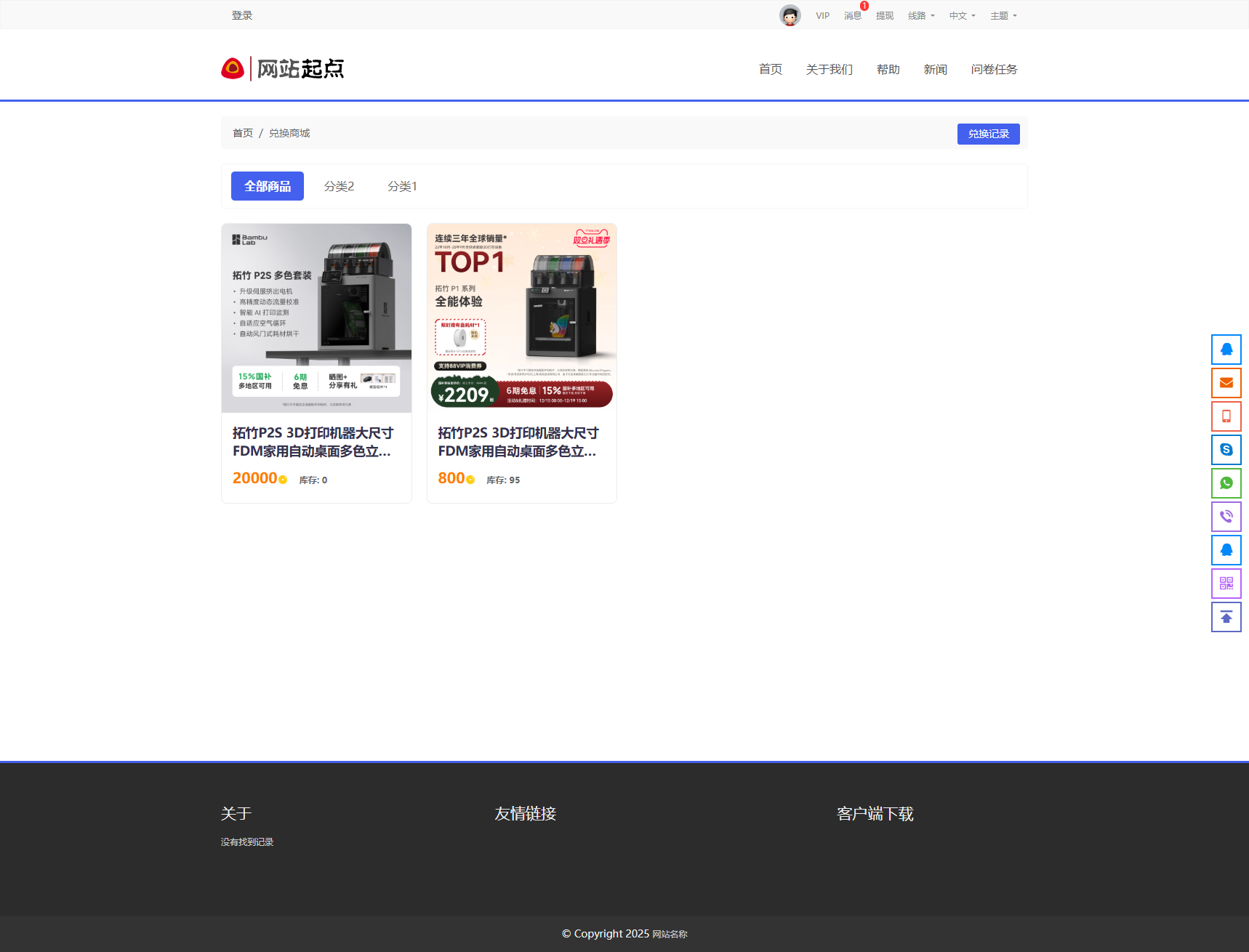Tap the orange email contact icon
This screenshot has width=1249, height=952.
click(x=1226, y=383)
